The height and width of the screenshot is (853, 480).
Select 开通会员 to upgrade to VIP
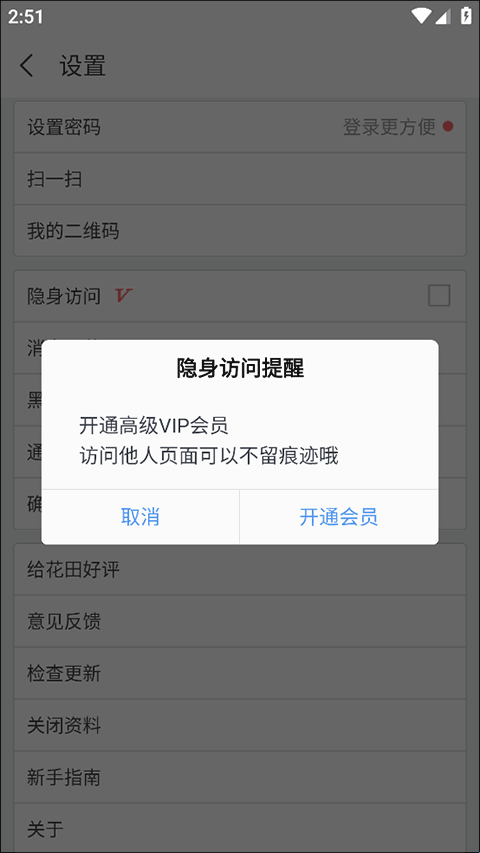coord(339,517)
